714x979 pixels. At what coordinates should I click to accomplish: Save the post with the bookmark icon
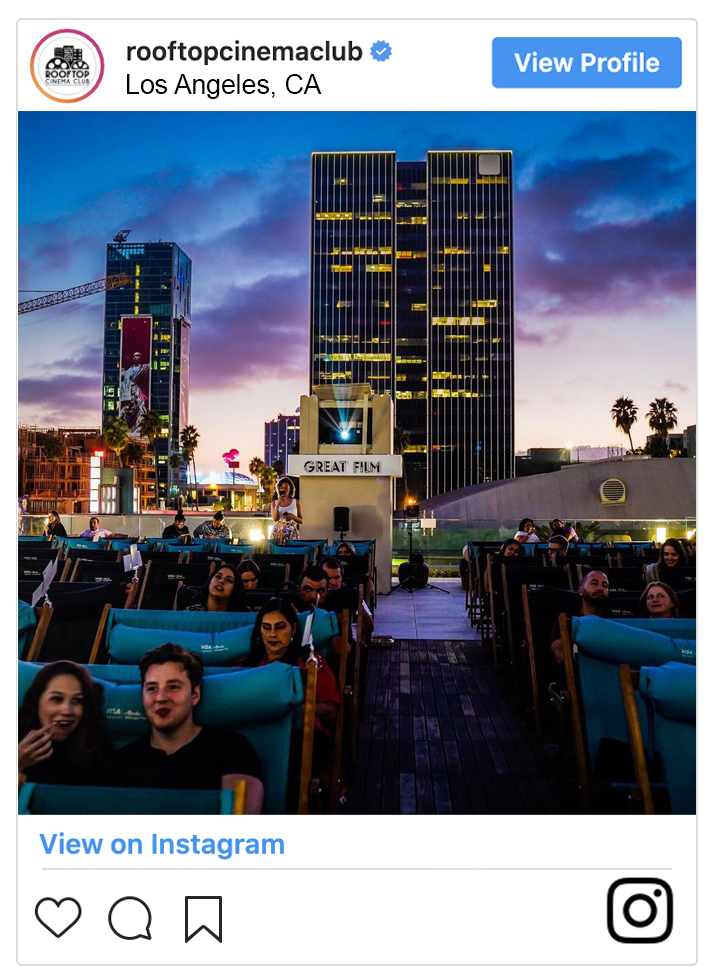[x=203, y=919]
